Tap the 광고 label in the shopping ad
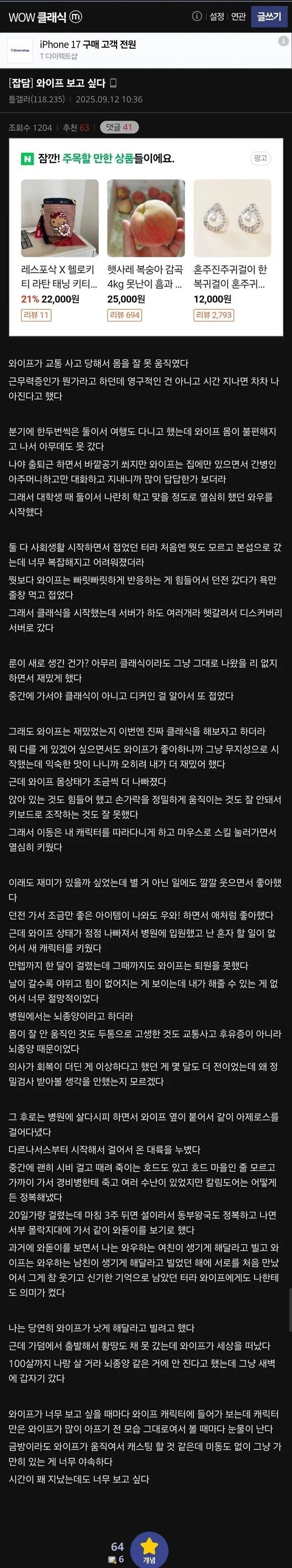Screen dimensions: 292x1568 pos(260,158)
